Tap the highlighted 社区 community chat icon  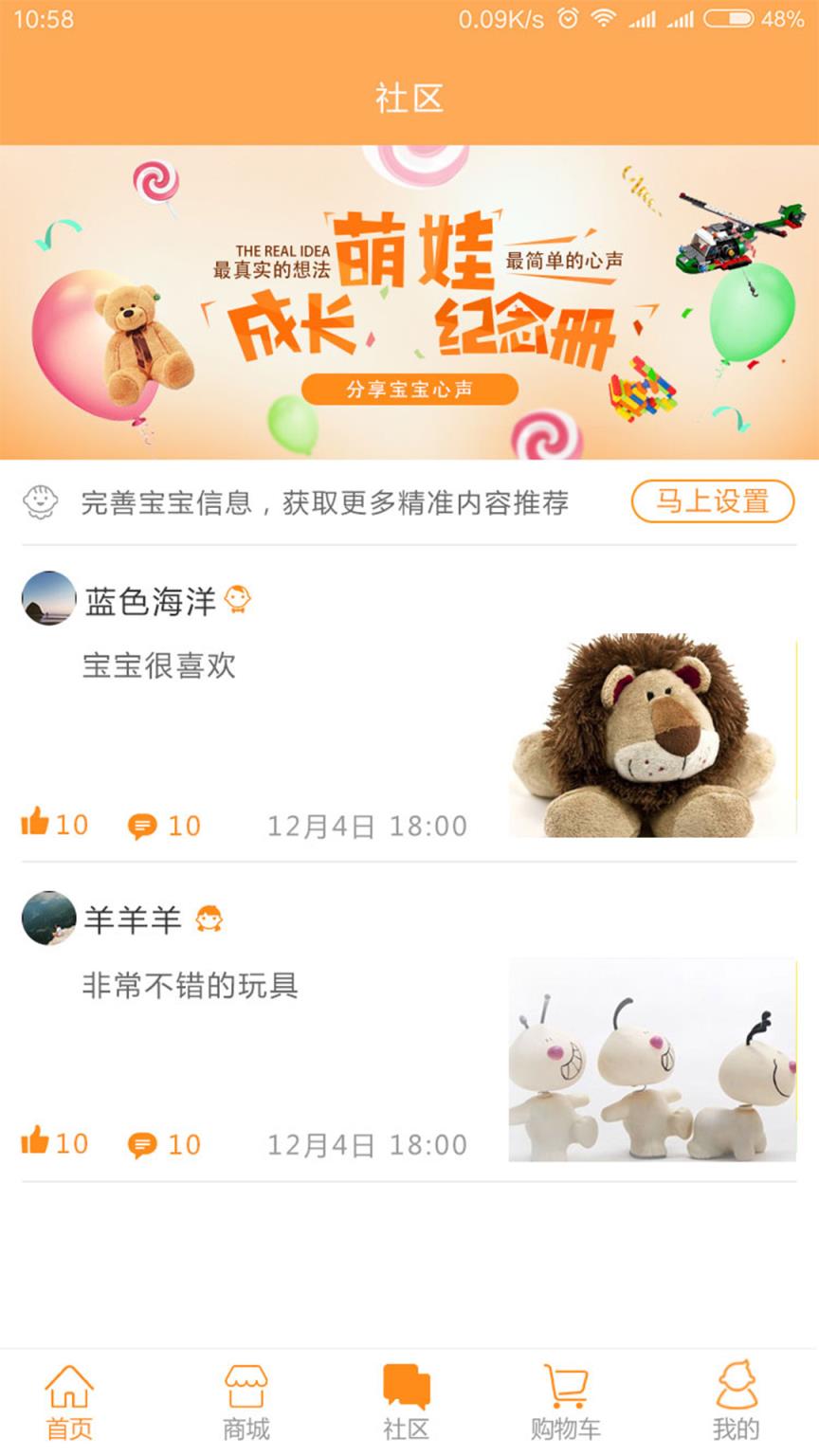click(408, 1390)
